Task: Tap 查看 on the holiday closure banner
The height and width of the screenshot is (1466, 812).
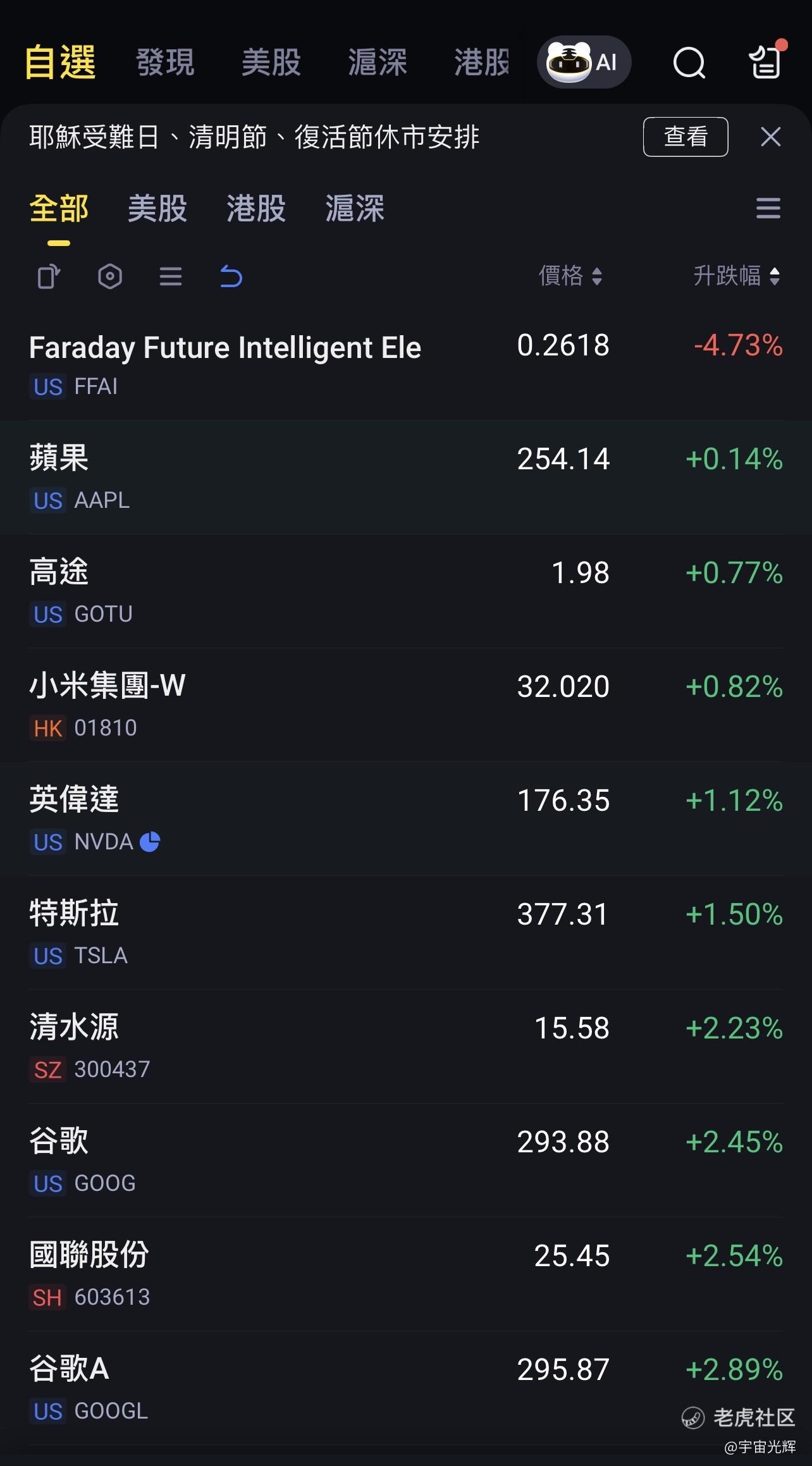Action: [686, 137]
